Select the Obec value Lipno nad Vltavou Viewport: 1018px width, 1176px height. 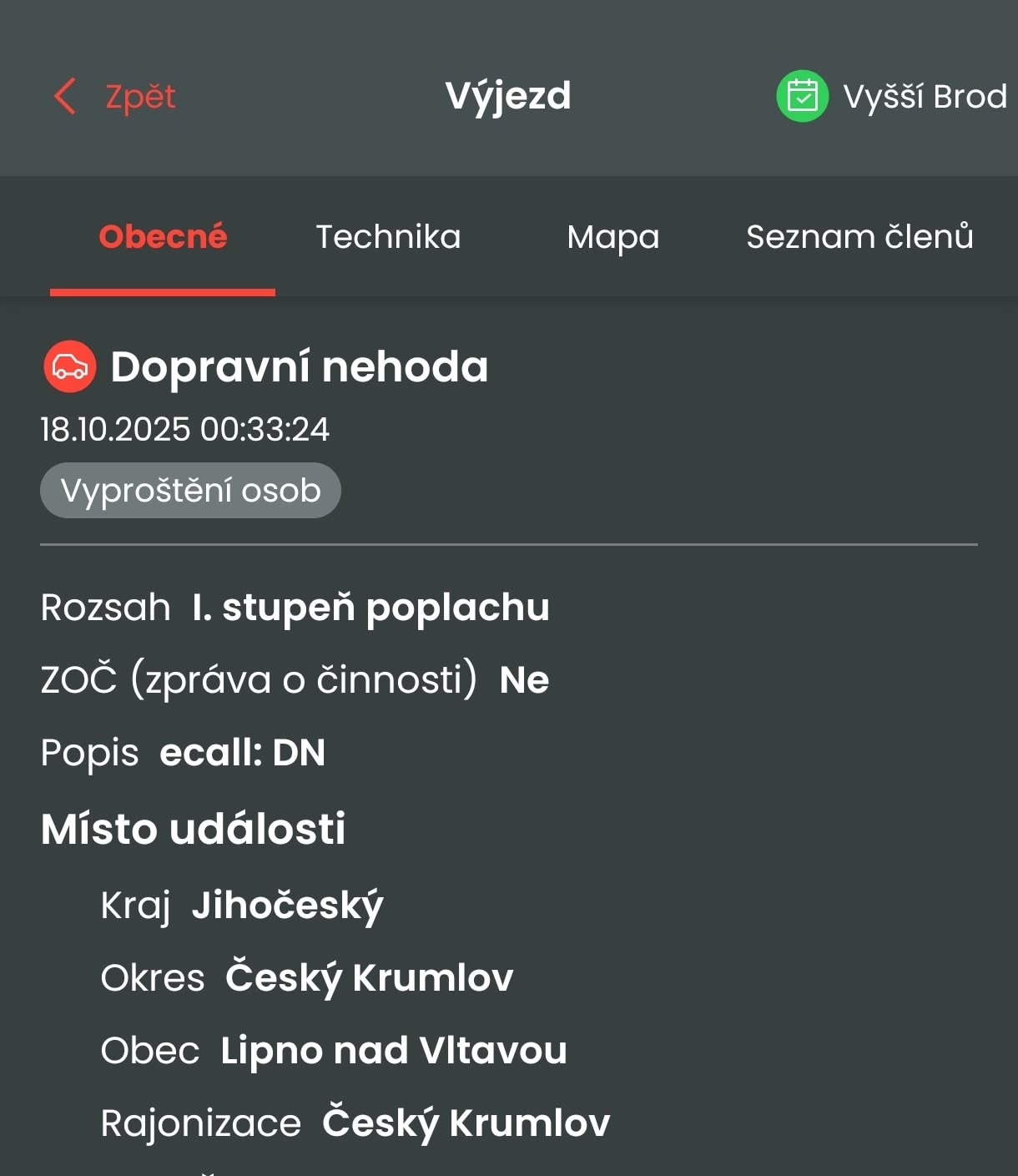pos(393,1050)
